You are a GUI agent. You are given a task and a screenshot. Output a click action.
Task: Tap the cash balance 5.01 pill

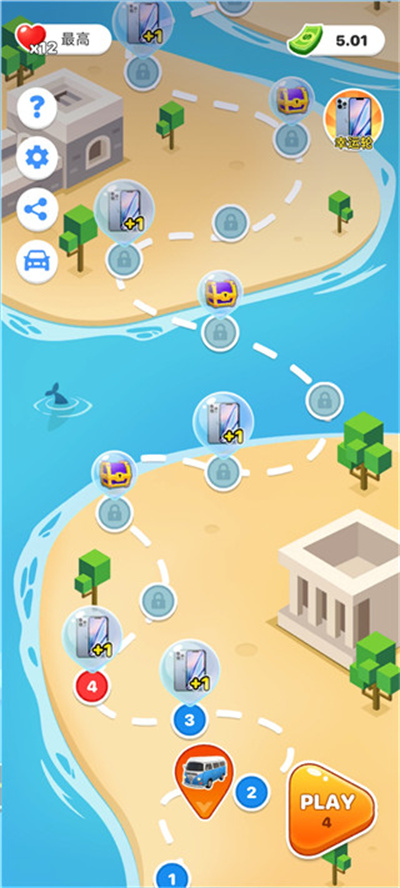(x=337, y=41)
